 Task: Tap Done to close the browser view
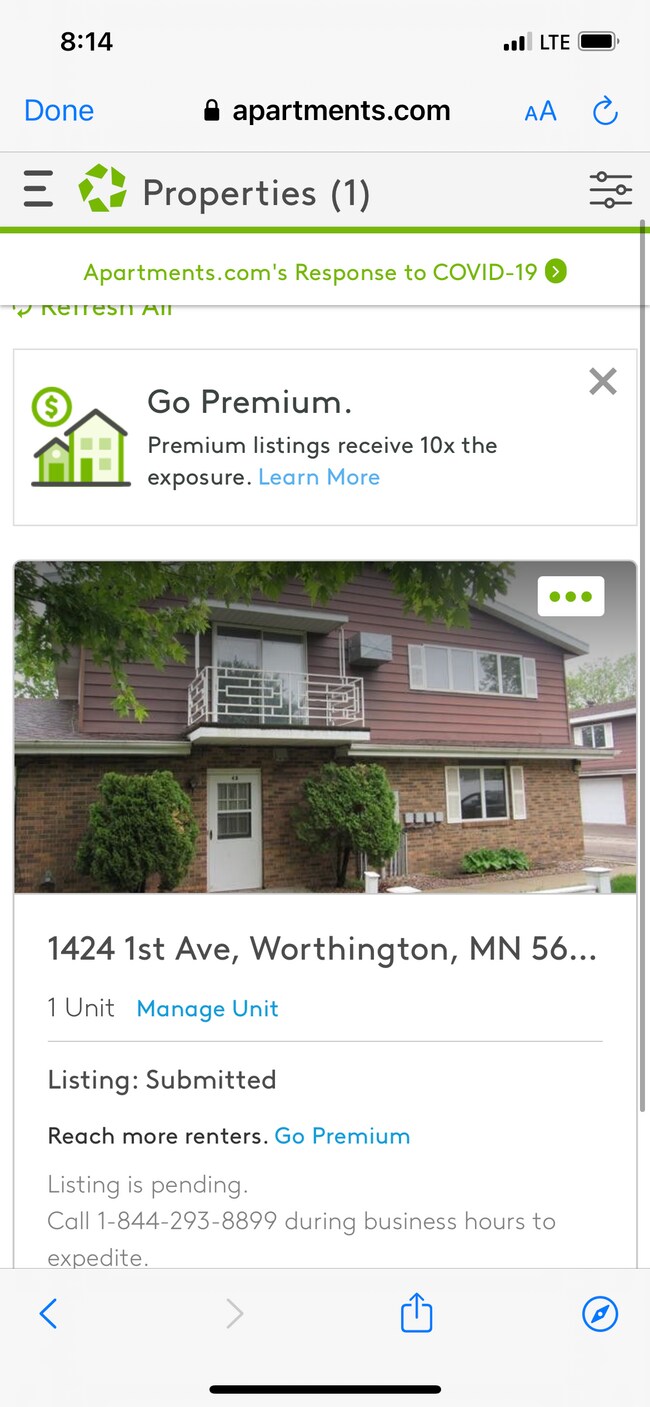pos(59,111)
